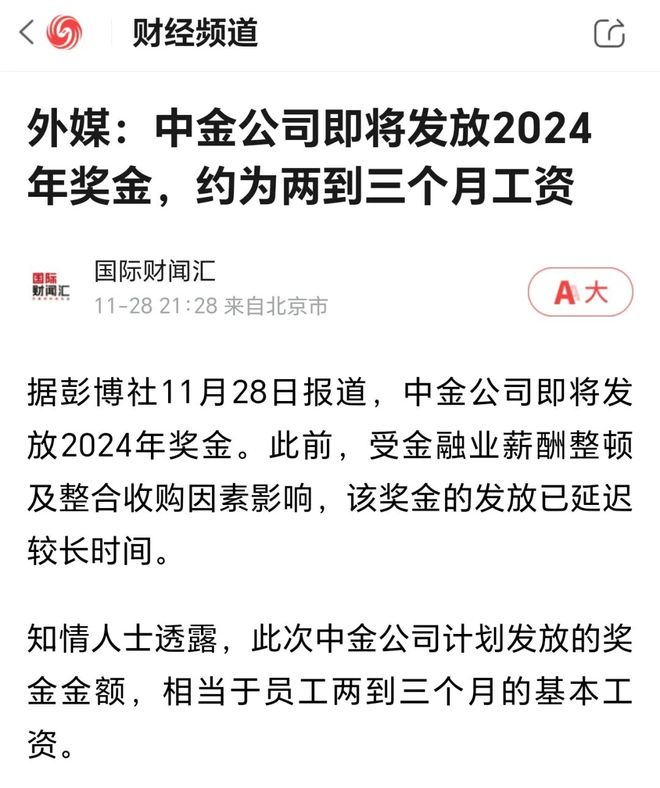Open the 国际财闻汇 author profile

[155, 271]
